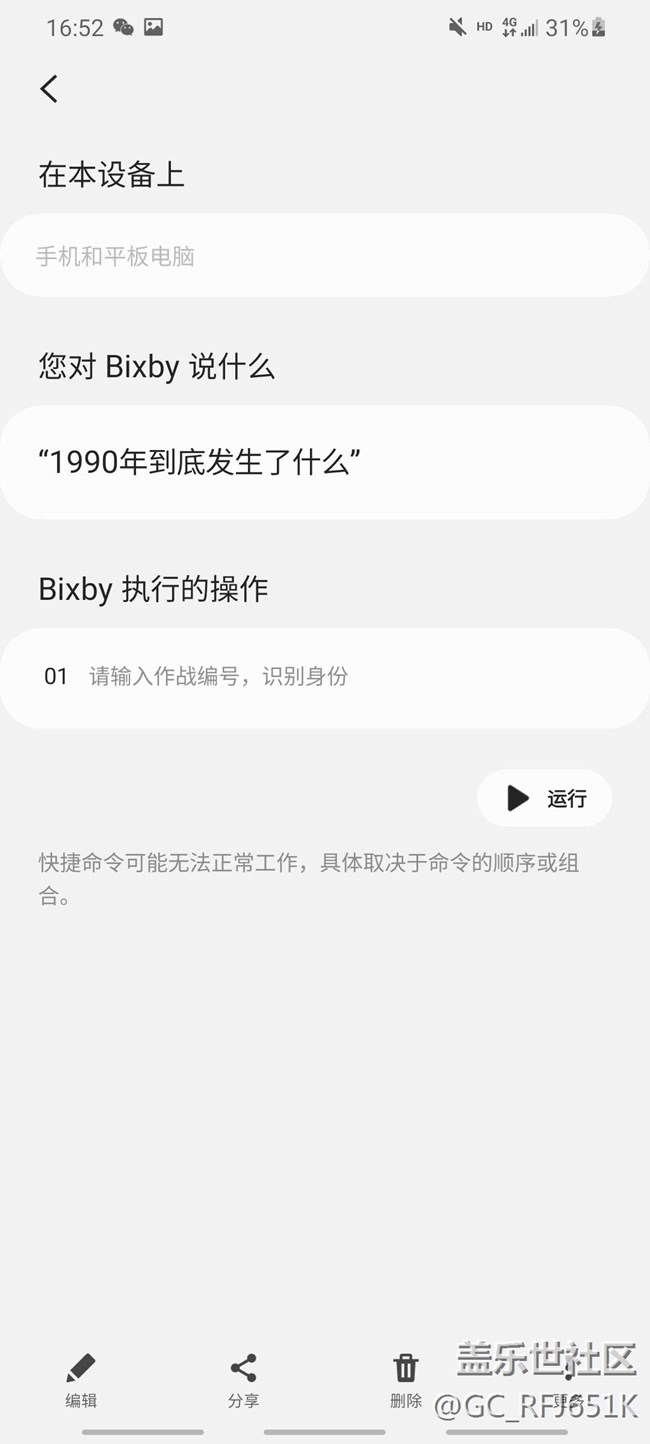Select action 01 请输入作战编号
Image resolution: width=650 pixels, height=1444 pixels.
tap(325, 677)
